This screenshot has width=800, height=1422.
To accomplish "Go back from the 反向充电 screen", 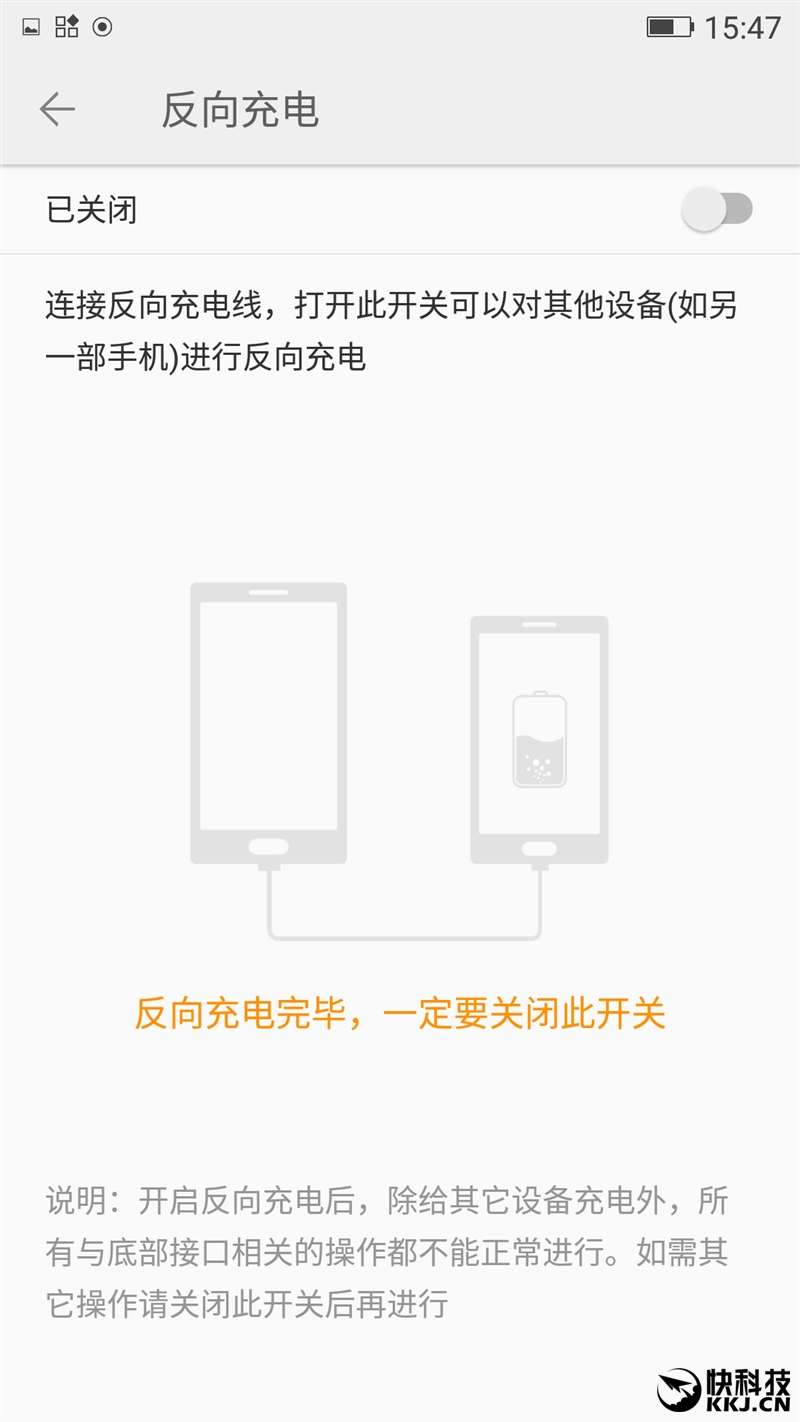I will [x=57, y=109].
